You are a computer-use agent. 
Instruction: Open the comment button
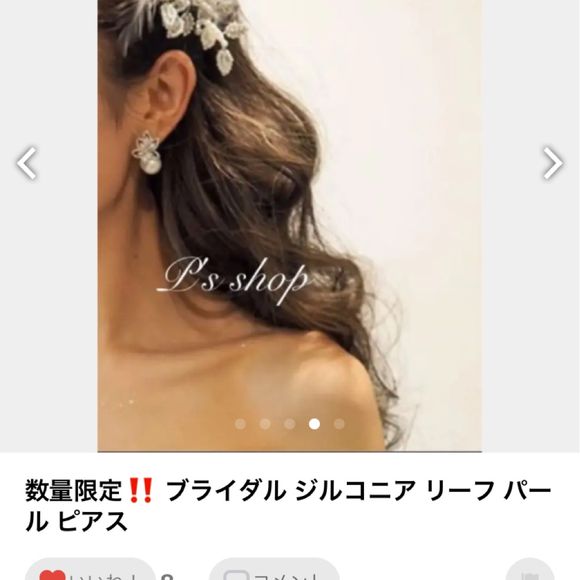coord(274,569)
